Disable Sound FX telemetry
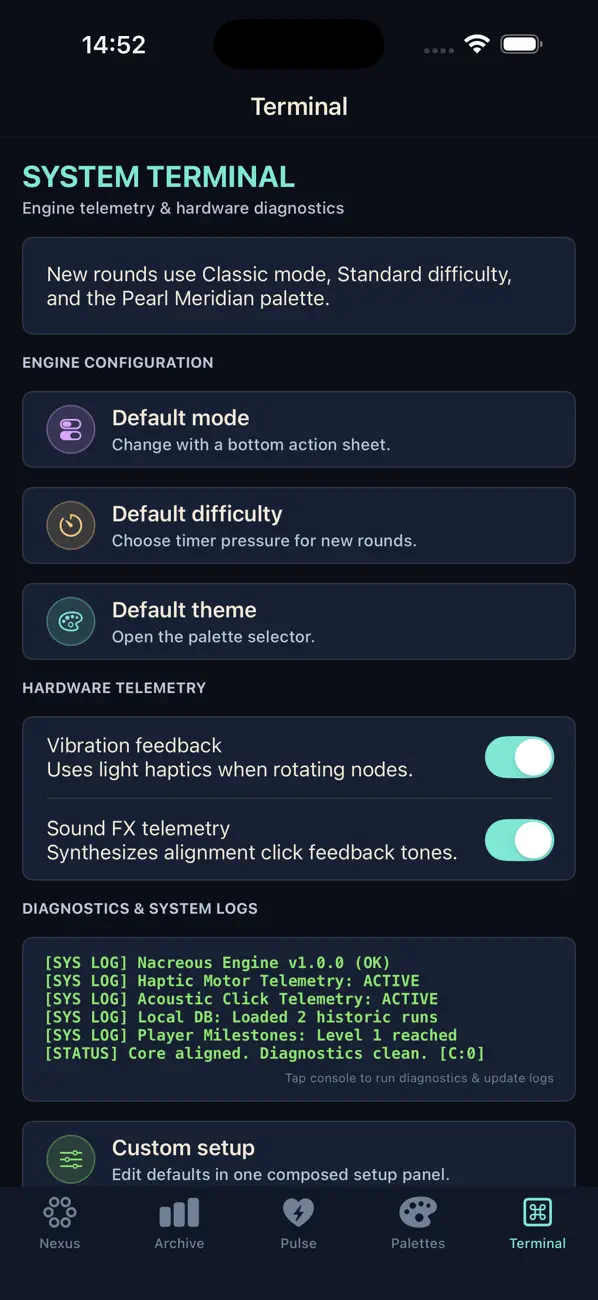The height and width of the screenshot is (1300, 598). click(x=519, y=841)
